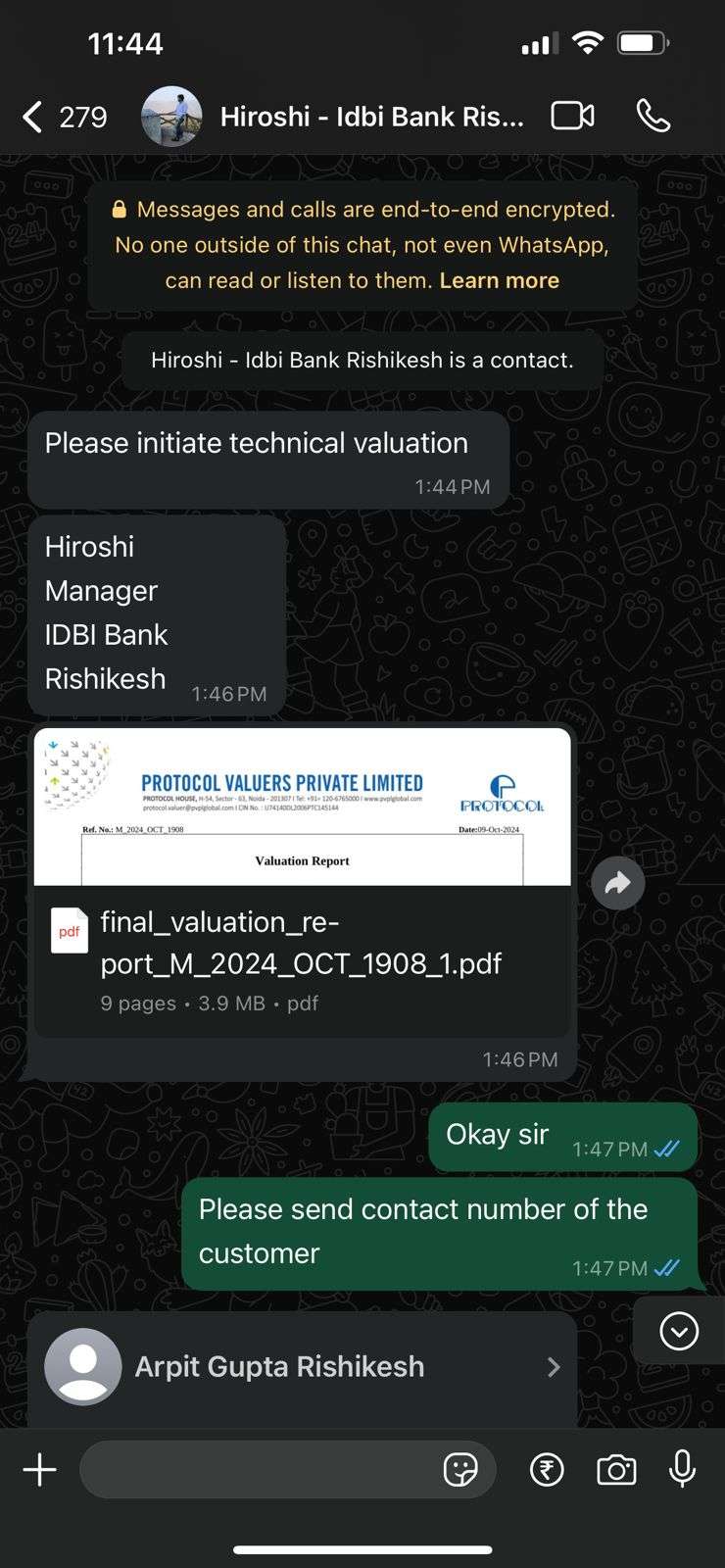
Task: Forward the PDF document message
Action: click(618, 883)
